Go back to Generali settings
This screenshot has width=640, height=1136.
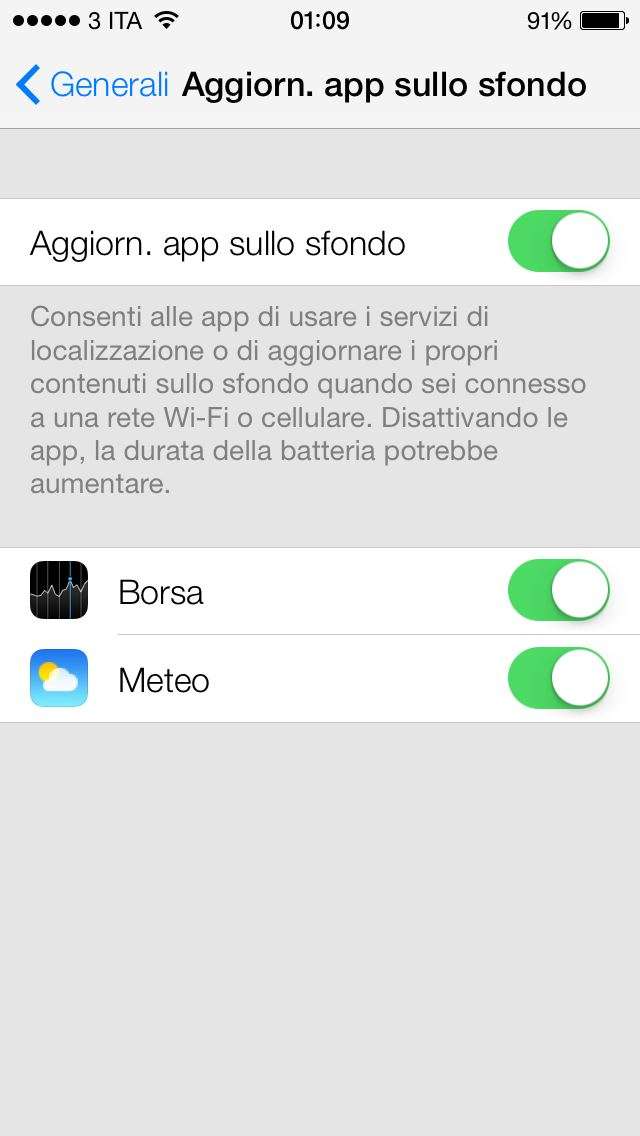click(92, 85)
